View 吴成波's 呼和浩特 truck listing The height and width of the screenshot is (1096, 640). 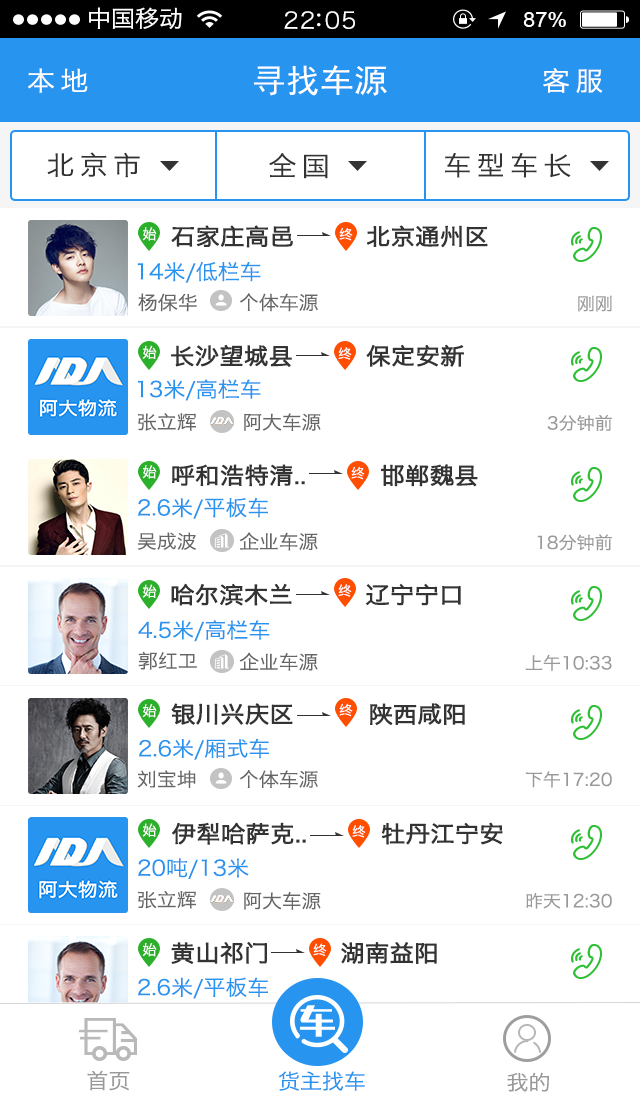(320, 506)
